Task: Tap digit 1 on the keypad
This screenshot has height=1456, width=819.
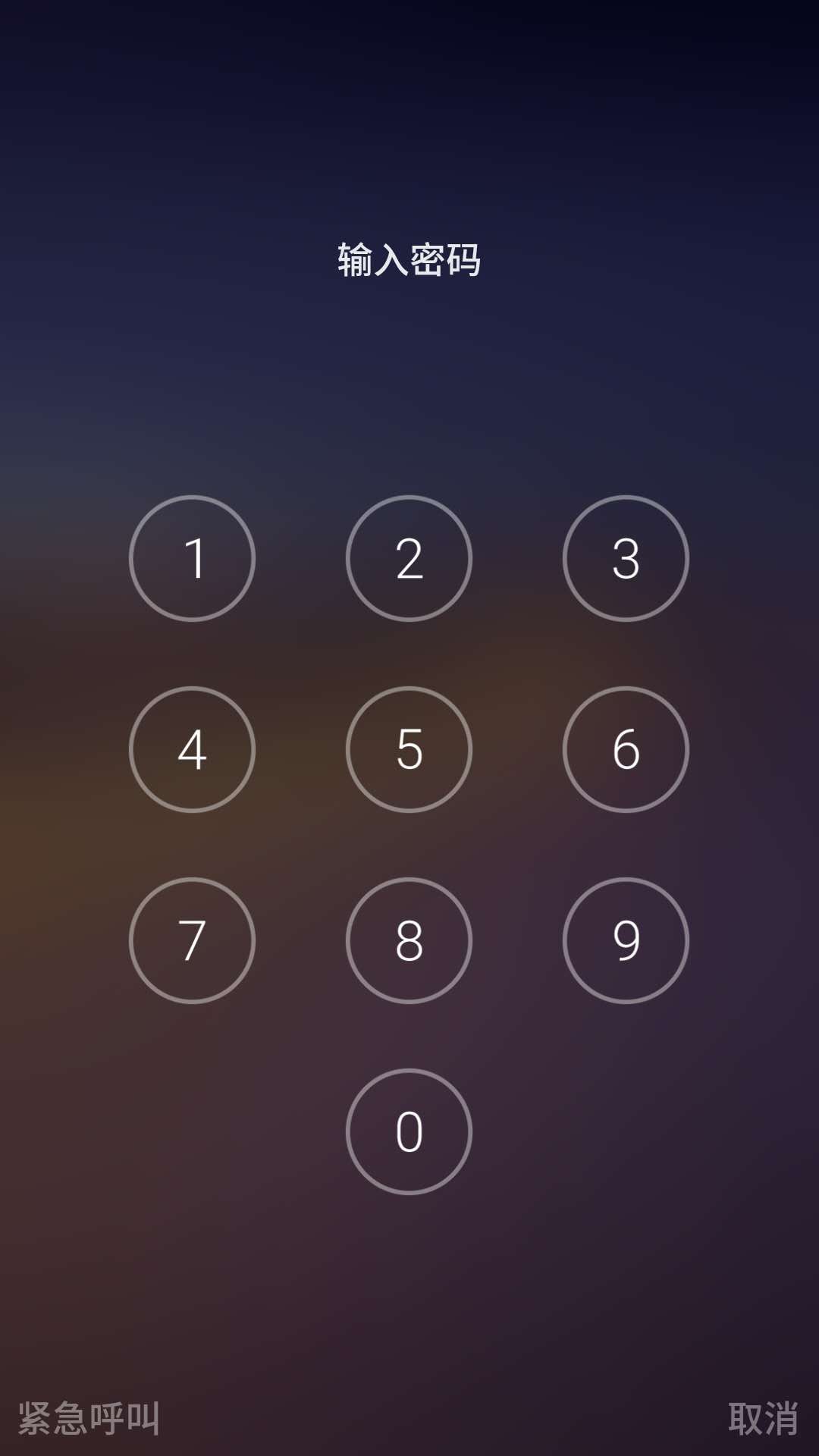Action: 192,558
